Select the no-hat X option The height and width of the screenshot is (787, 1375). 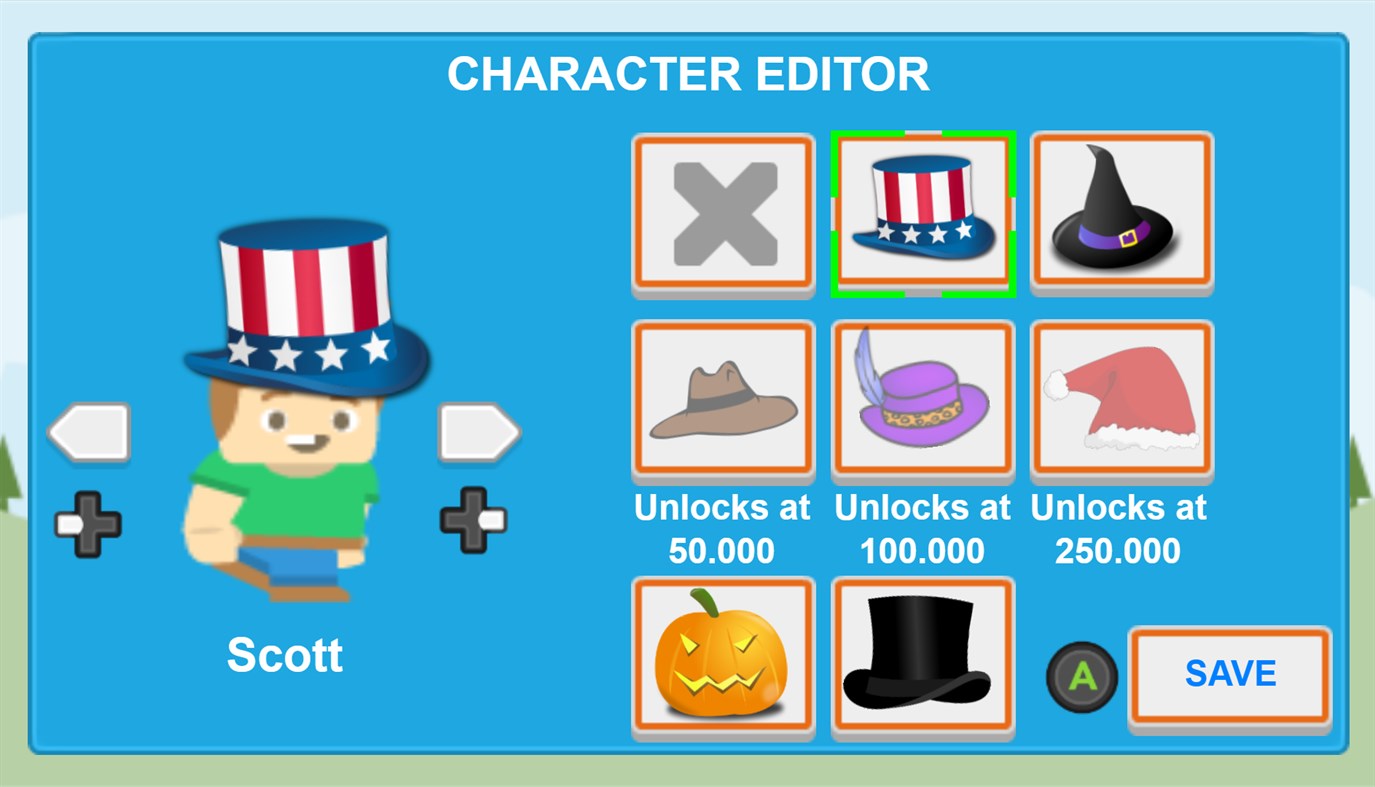coord(723,213)
